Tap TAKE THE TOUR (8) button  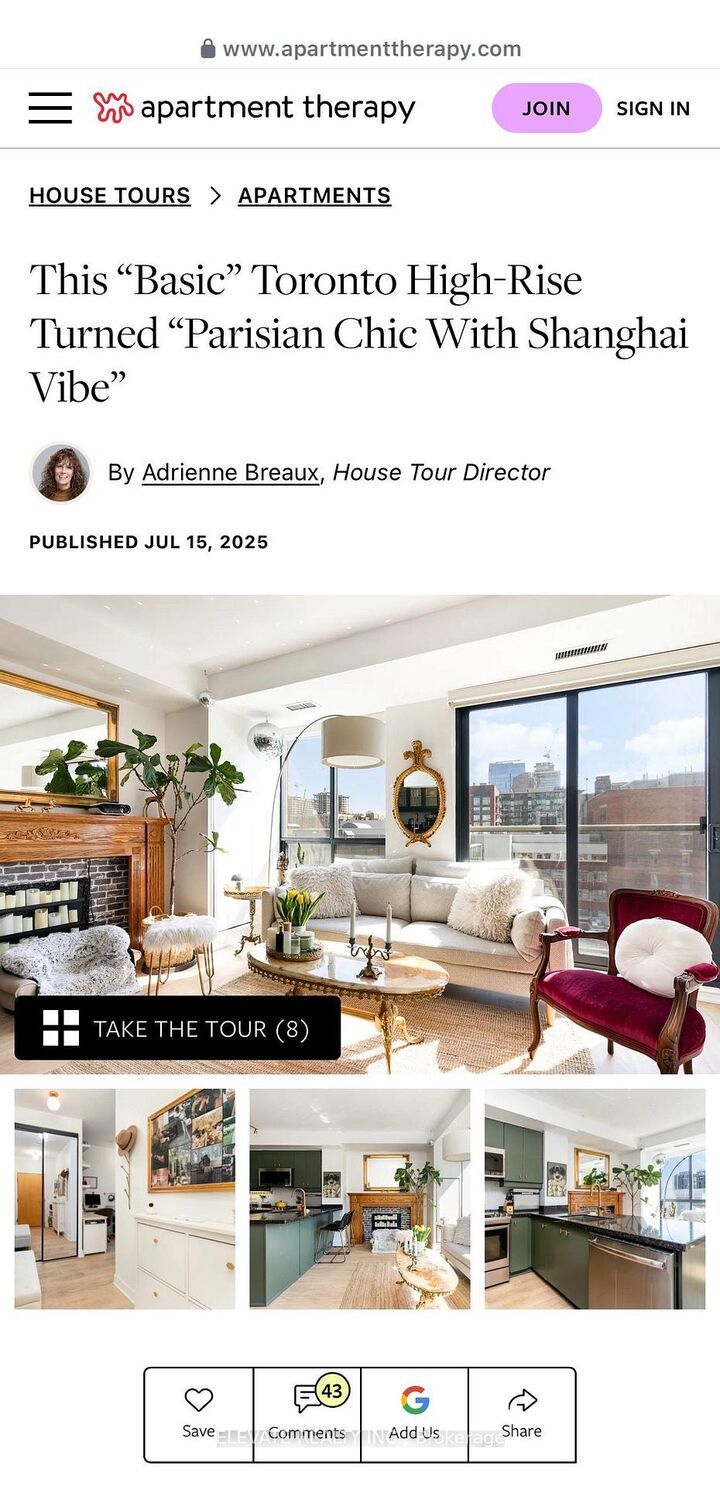(178, 1028)
